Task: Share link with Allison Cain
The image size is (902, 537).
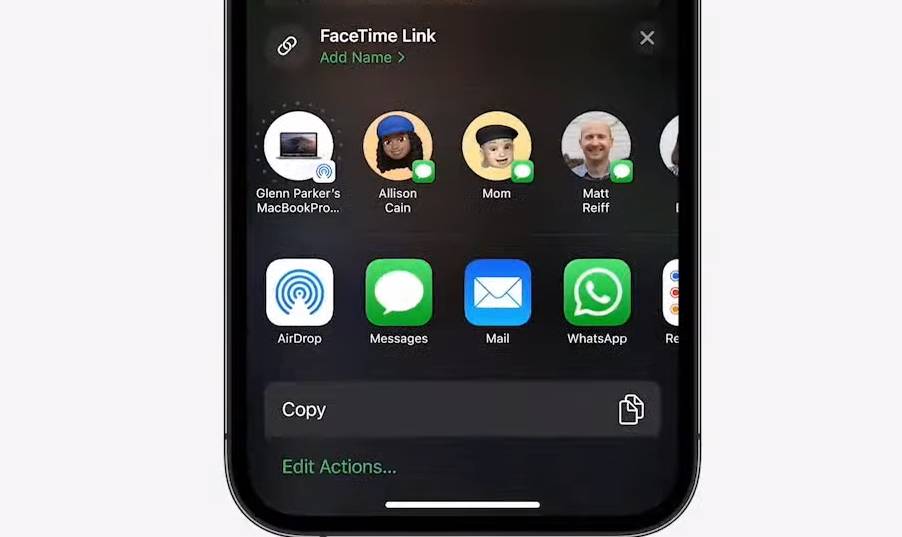Action: (397, 147)
